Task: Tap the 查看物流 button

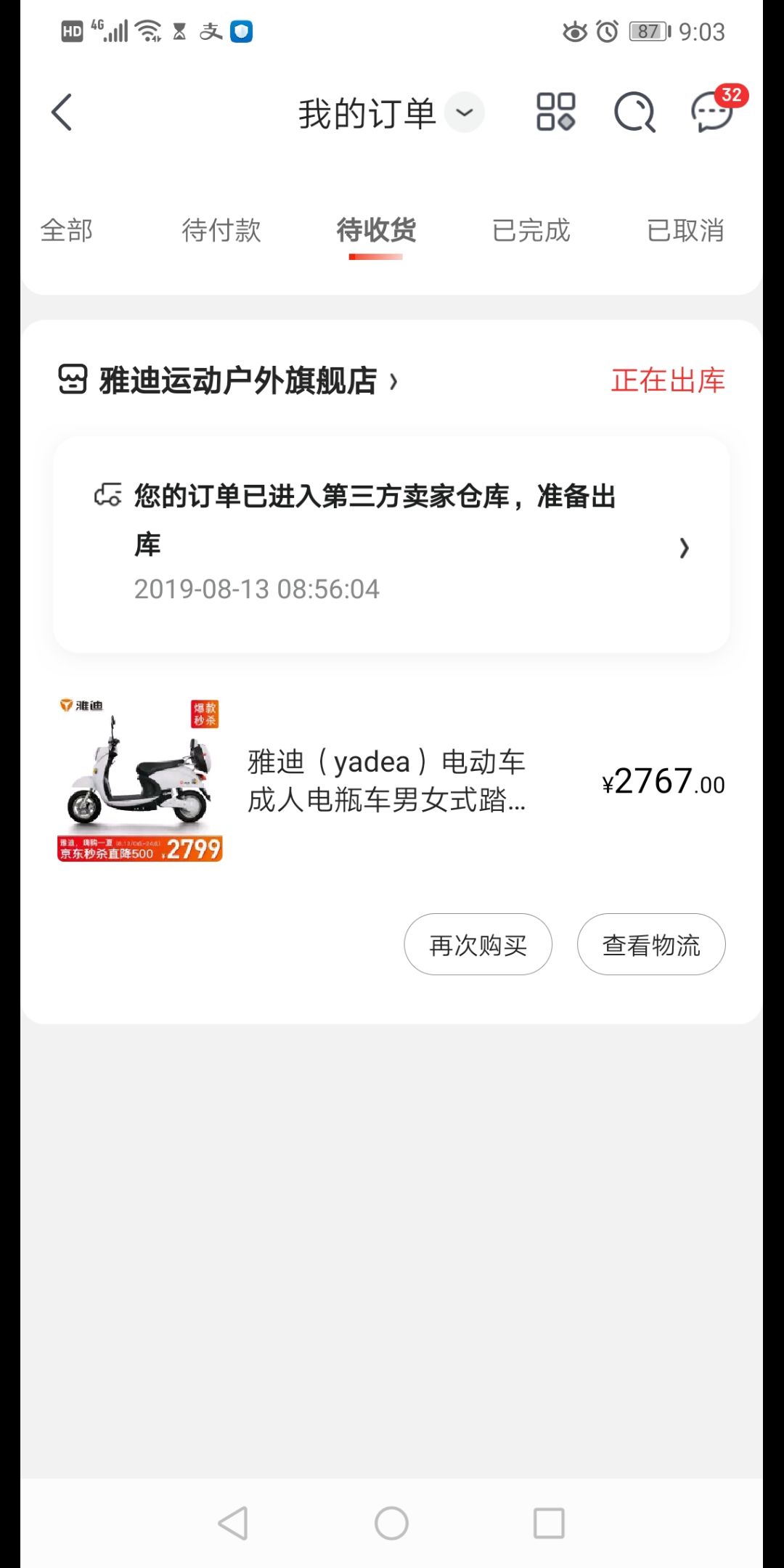Action: tap(650, 944)
